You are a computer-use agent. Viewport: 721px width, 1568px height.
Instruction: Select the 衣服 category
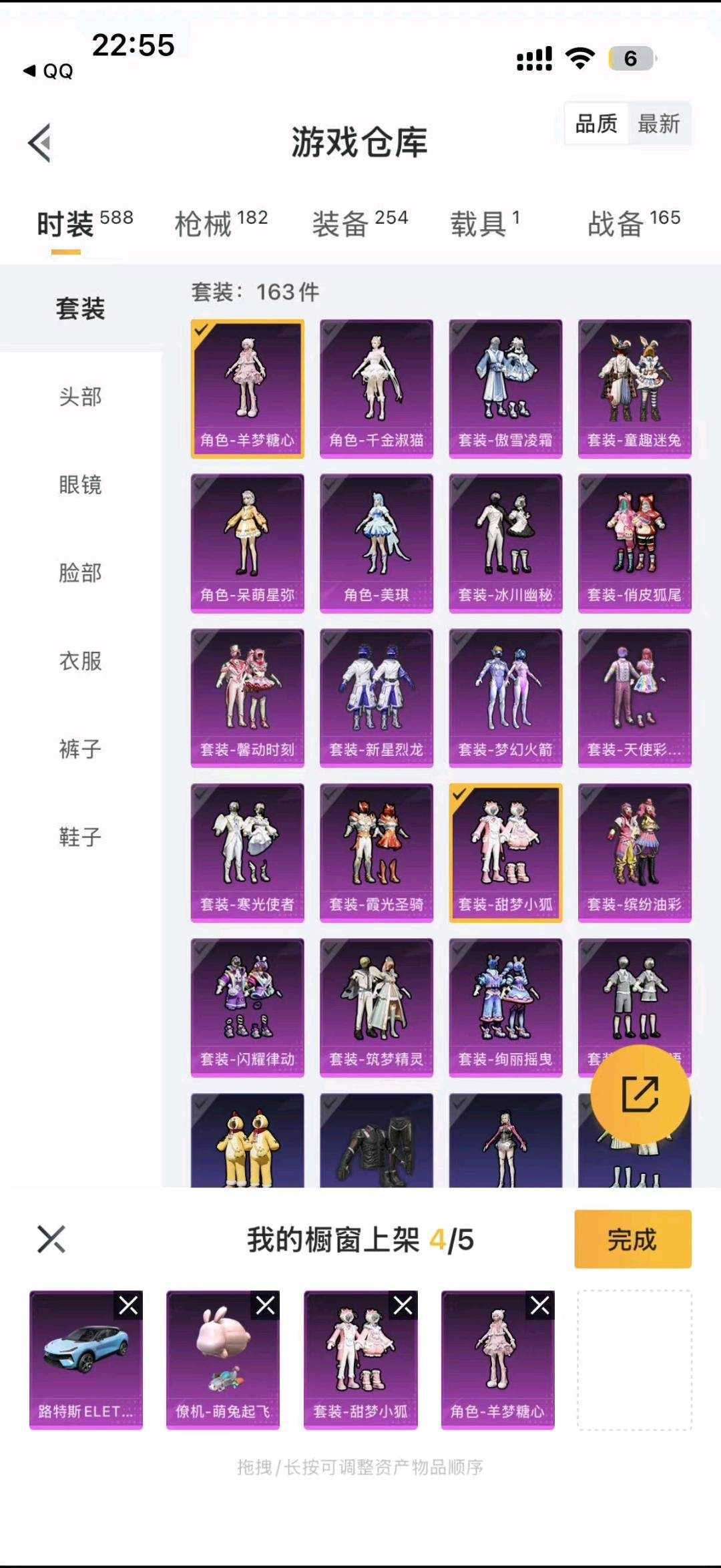[80, 661]
